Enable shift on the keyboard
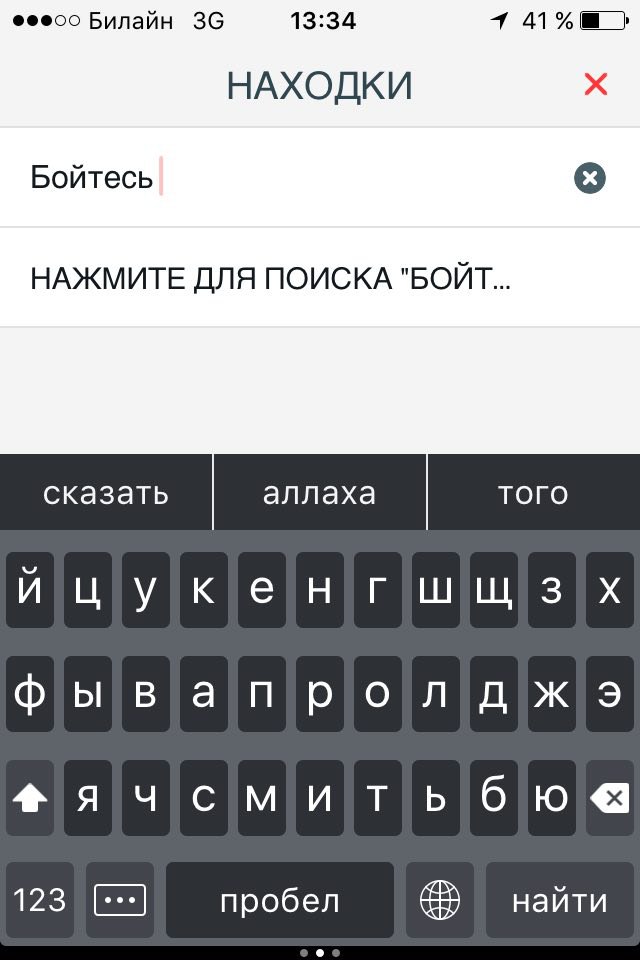Image resolution: width=640 pixels, height=960 pixels. 30,798
